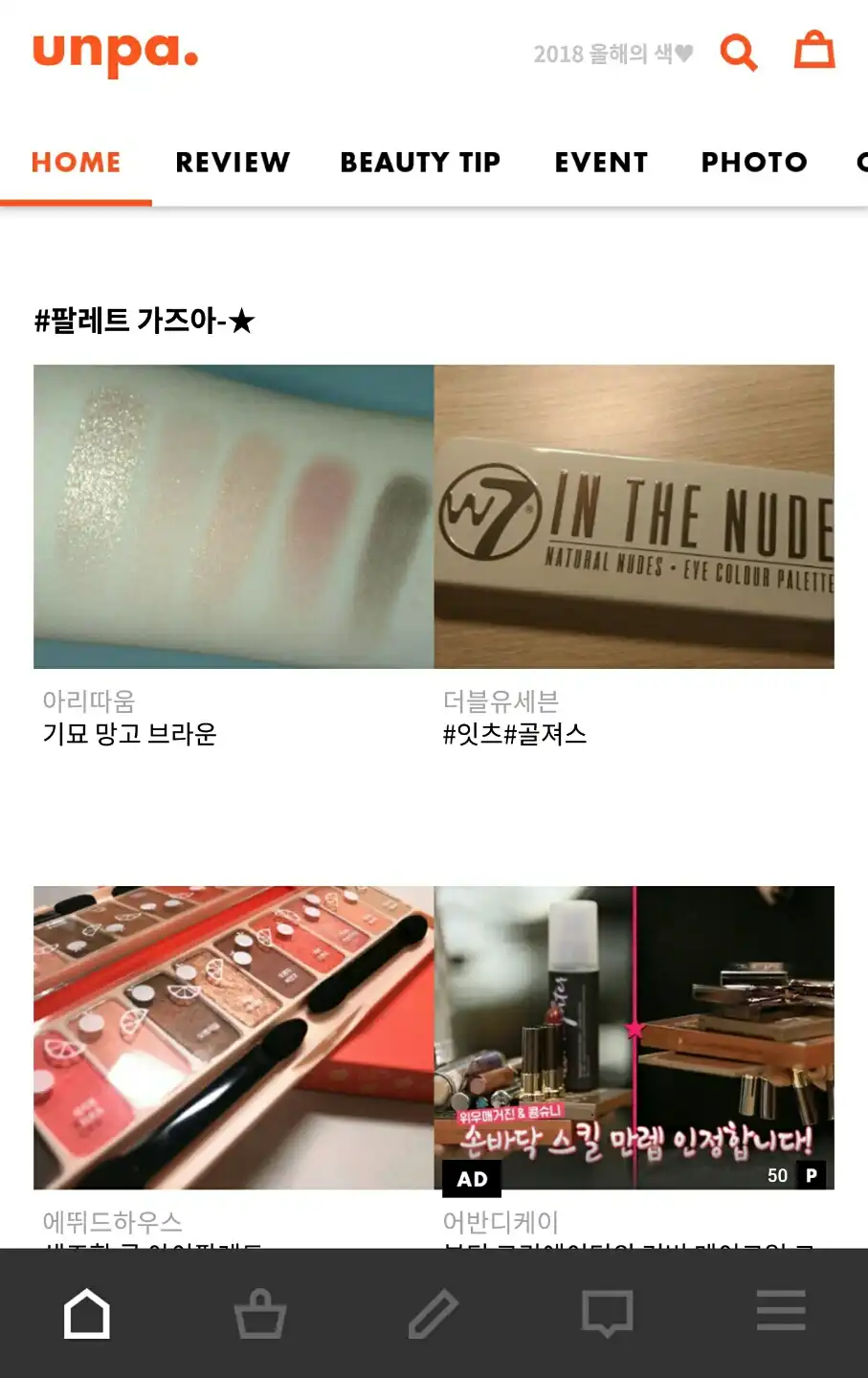
Task: Open the 아리따움 기묘 망고 브라운 swatch post
Action: pos(234,517)
